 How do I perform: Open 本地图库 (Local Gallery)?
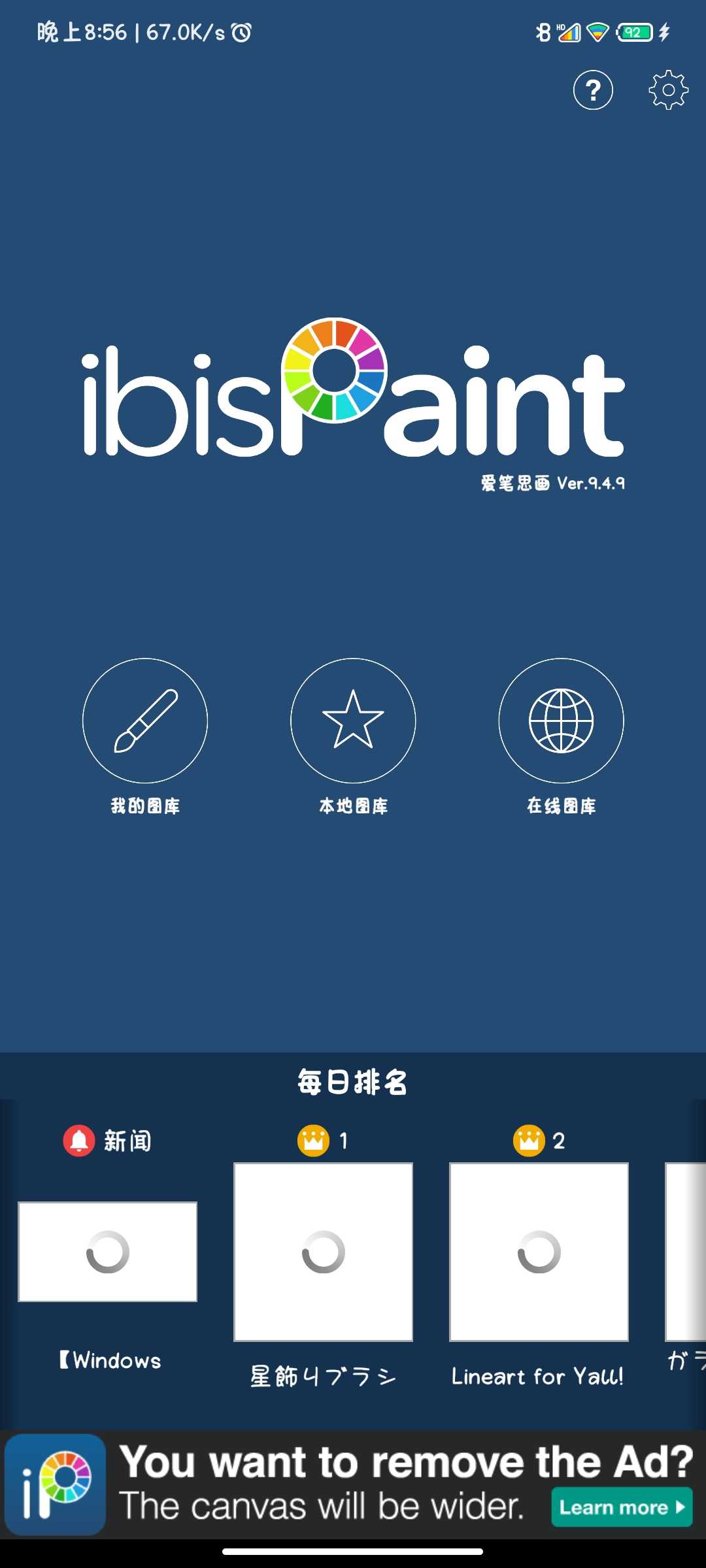(x=353, y=721)
